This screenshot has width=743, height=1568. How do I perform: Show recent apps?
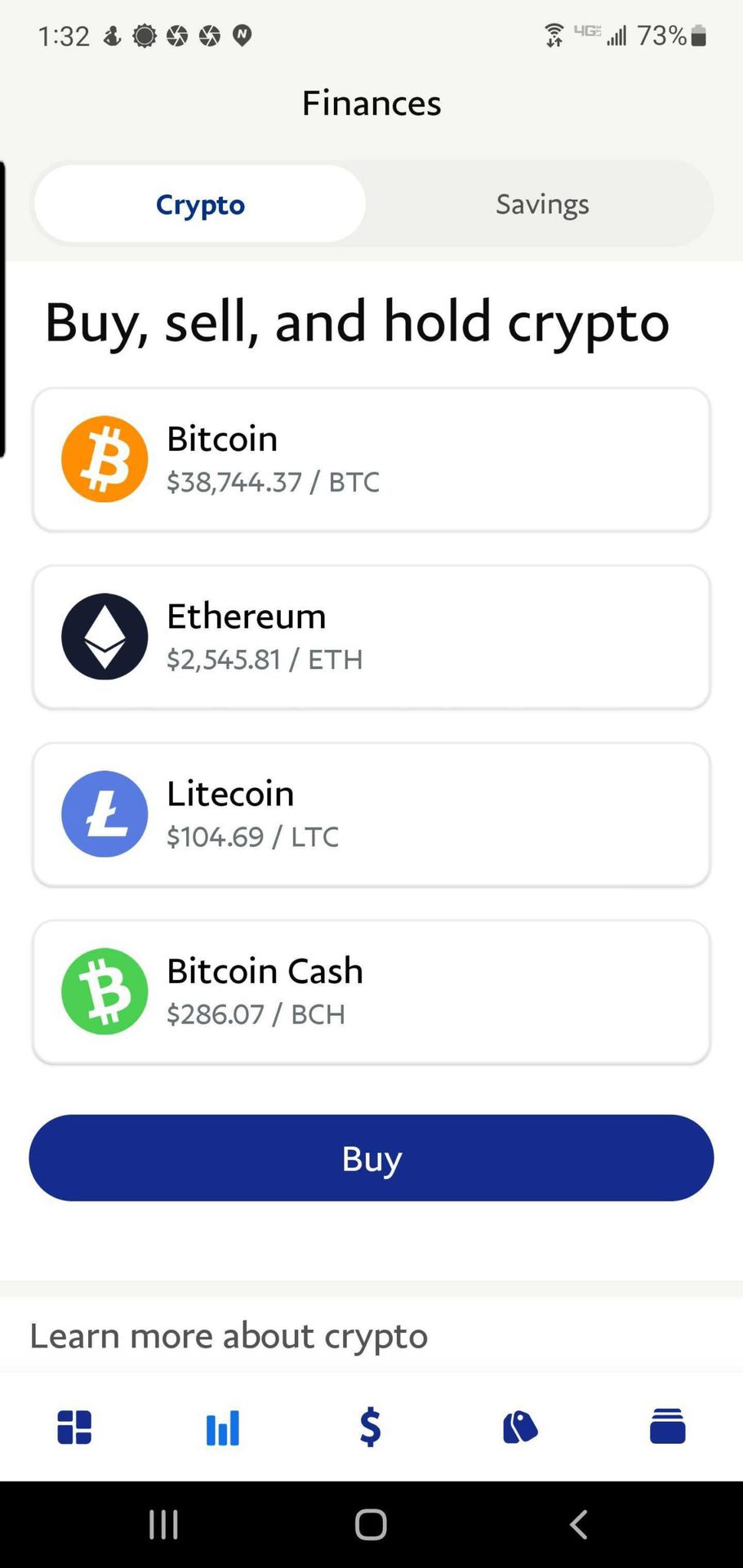click(163, 1524)
